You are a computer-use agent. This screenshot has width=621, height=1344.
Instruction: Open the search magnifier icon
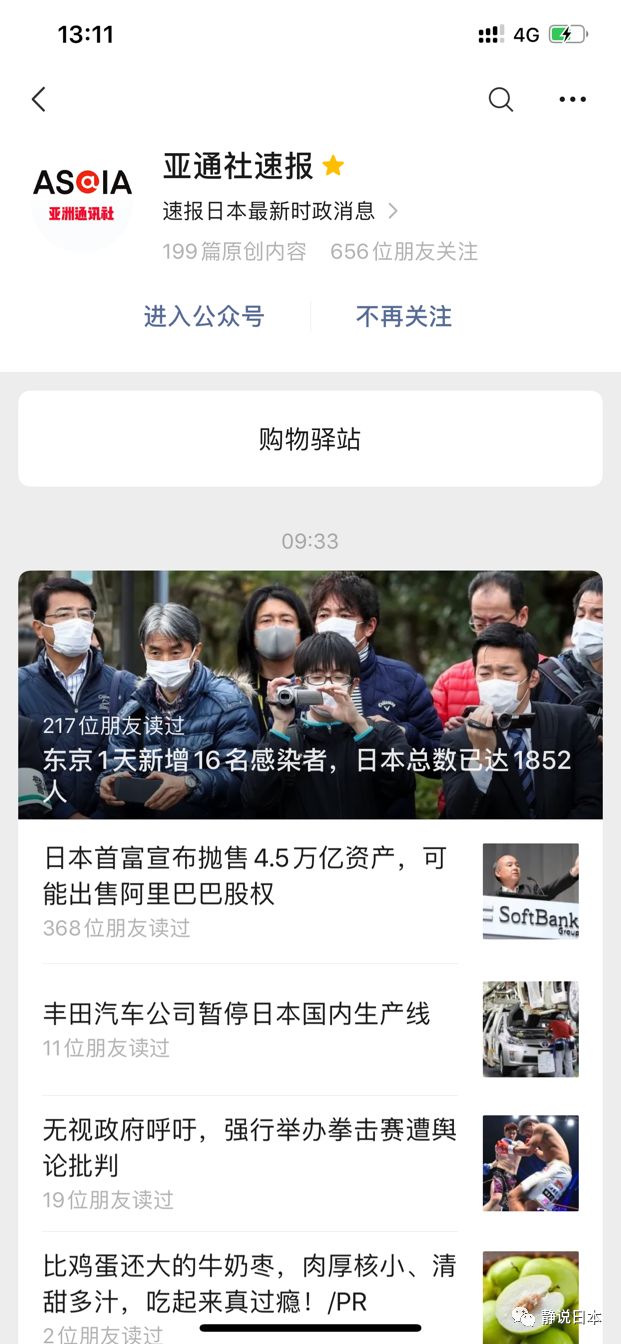[500, 99]
